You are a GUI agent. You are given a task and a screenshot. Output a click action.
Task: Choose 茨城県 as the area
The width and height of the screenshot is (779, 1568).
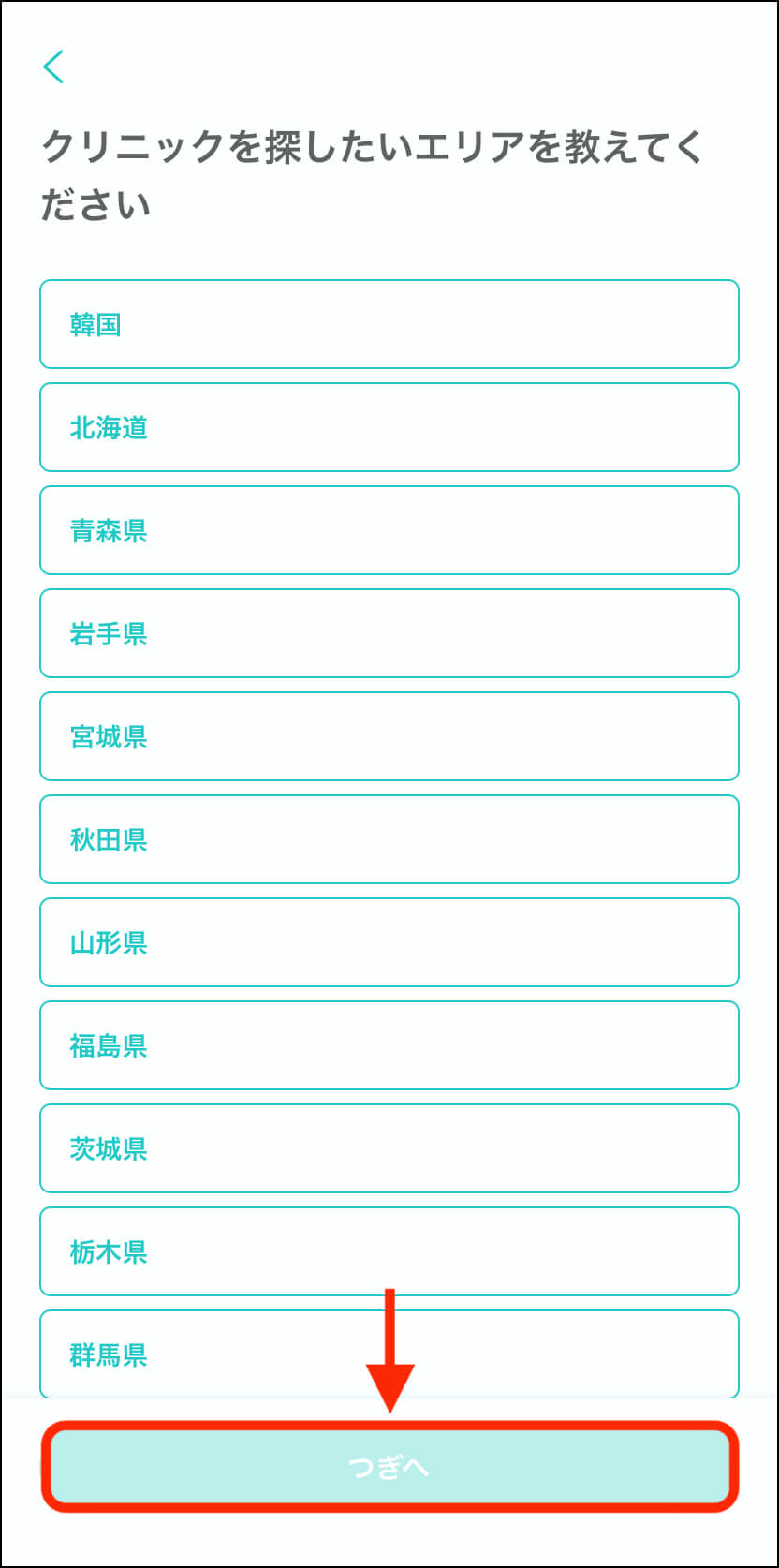click(389, 1148)
